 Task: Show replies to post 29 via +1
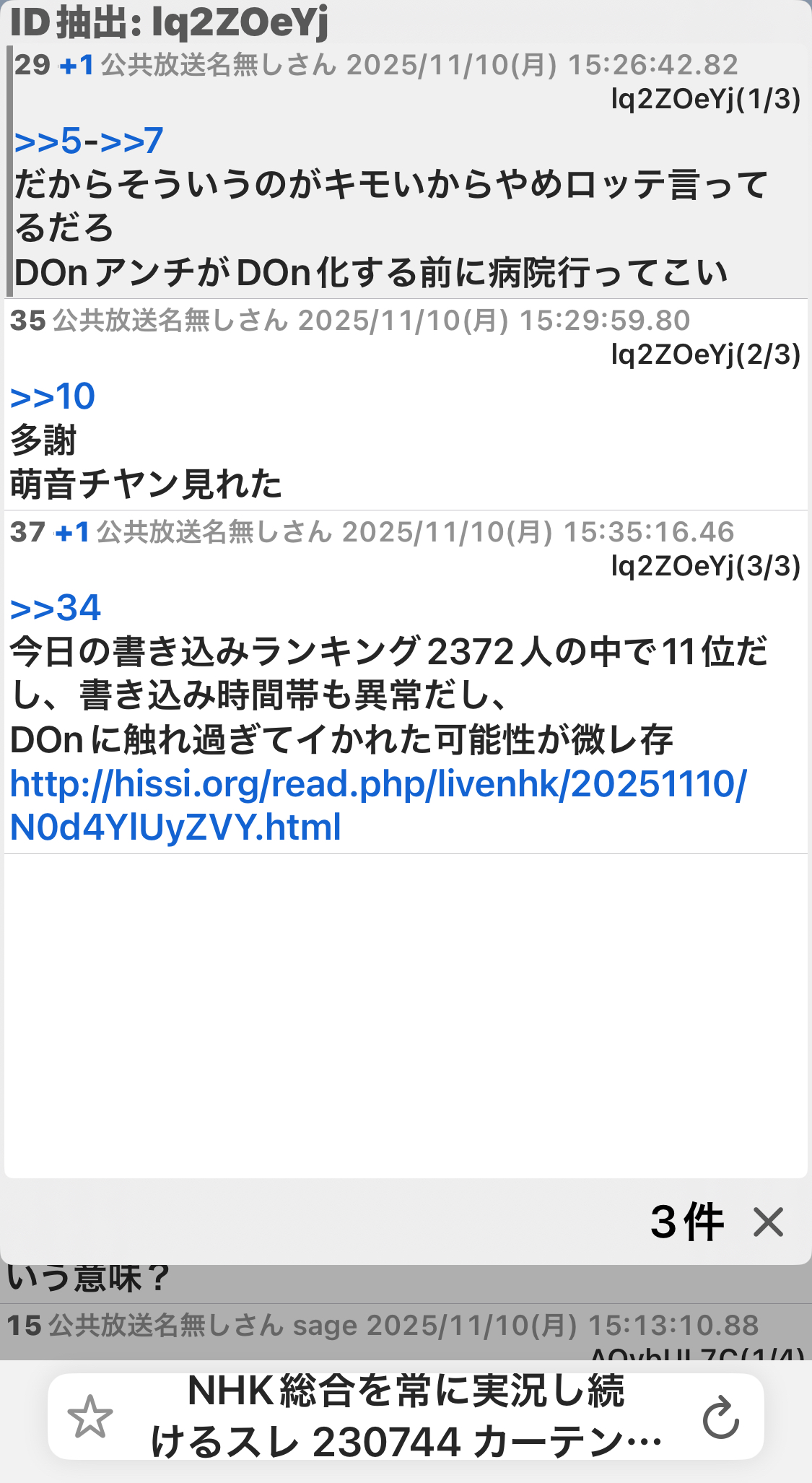[77, 66]
